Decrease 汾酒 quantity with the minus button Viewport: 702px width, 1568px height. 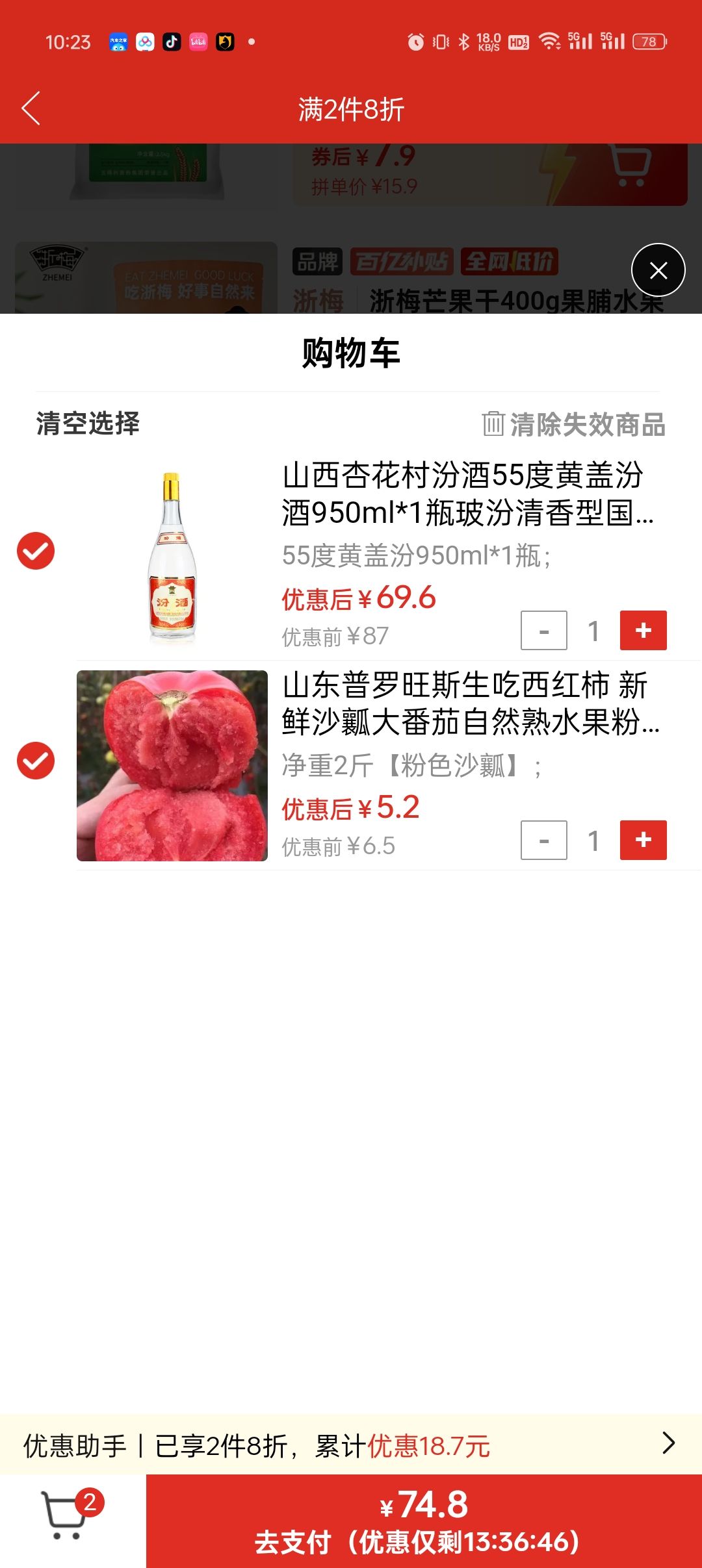tap(544, 629)
